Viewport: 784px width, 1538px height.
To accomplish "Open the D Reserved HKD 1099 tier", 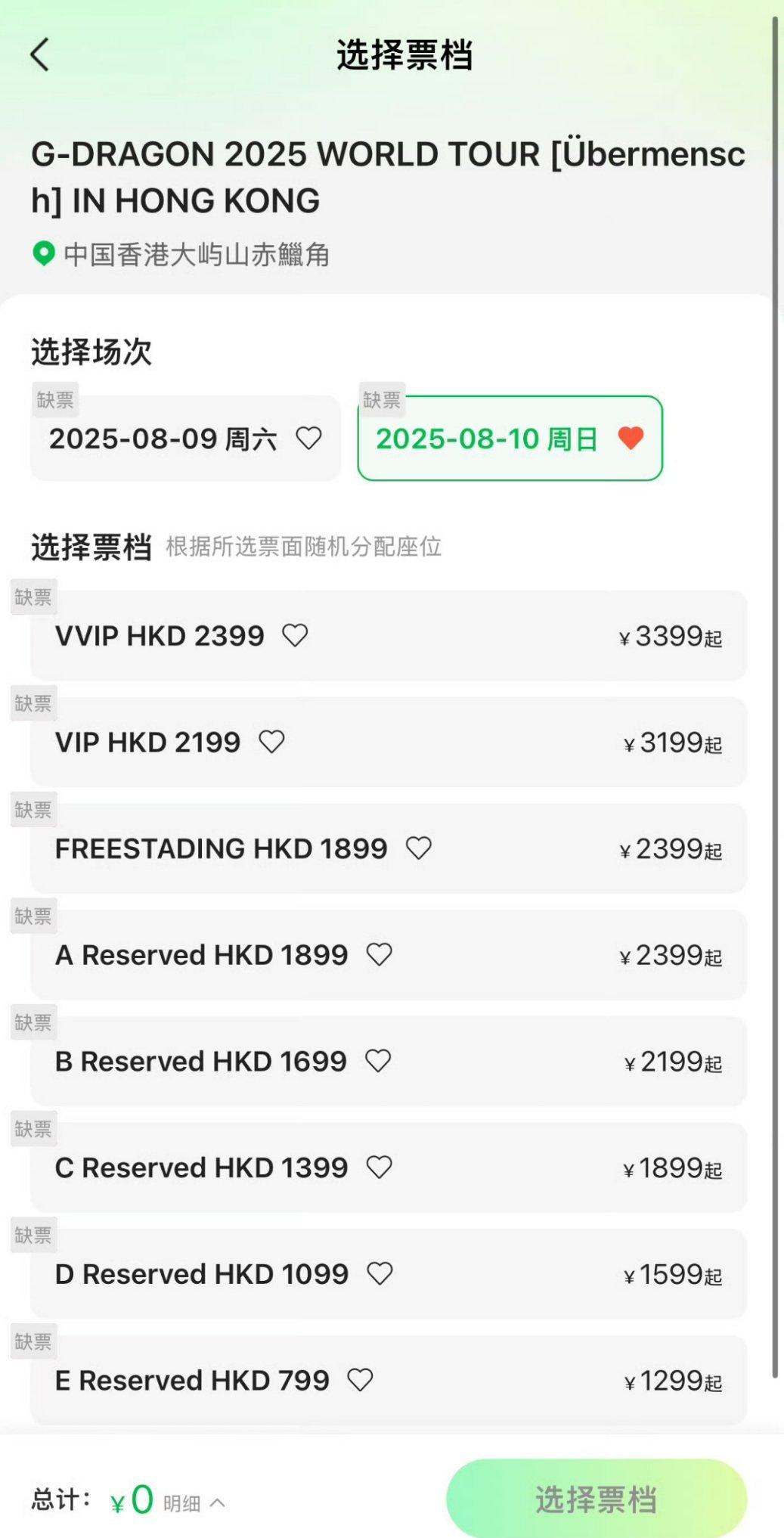I will pos(389,1274).
